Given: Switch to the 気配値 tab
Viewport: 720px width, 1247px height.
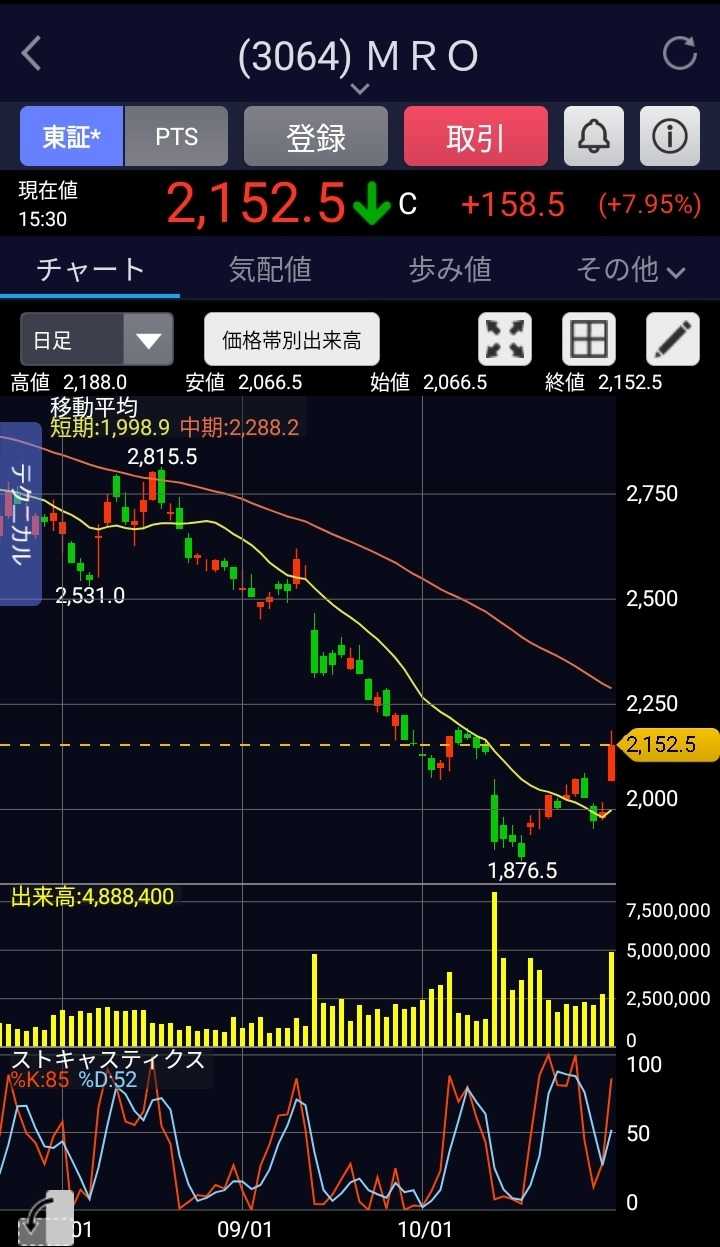Looking at the screenshot, I should click(270, 269).
